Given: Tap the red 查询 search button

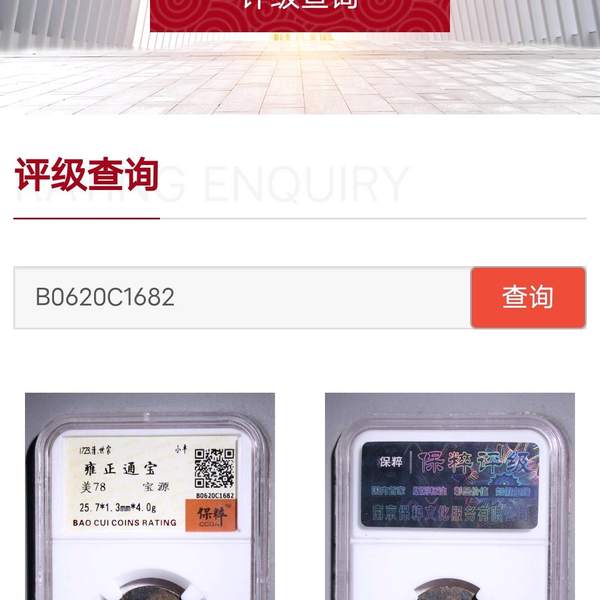Looking at the screenshot, I should coord(527,297).
